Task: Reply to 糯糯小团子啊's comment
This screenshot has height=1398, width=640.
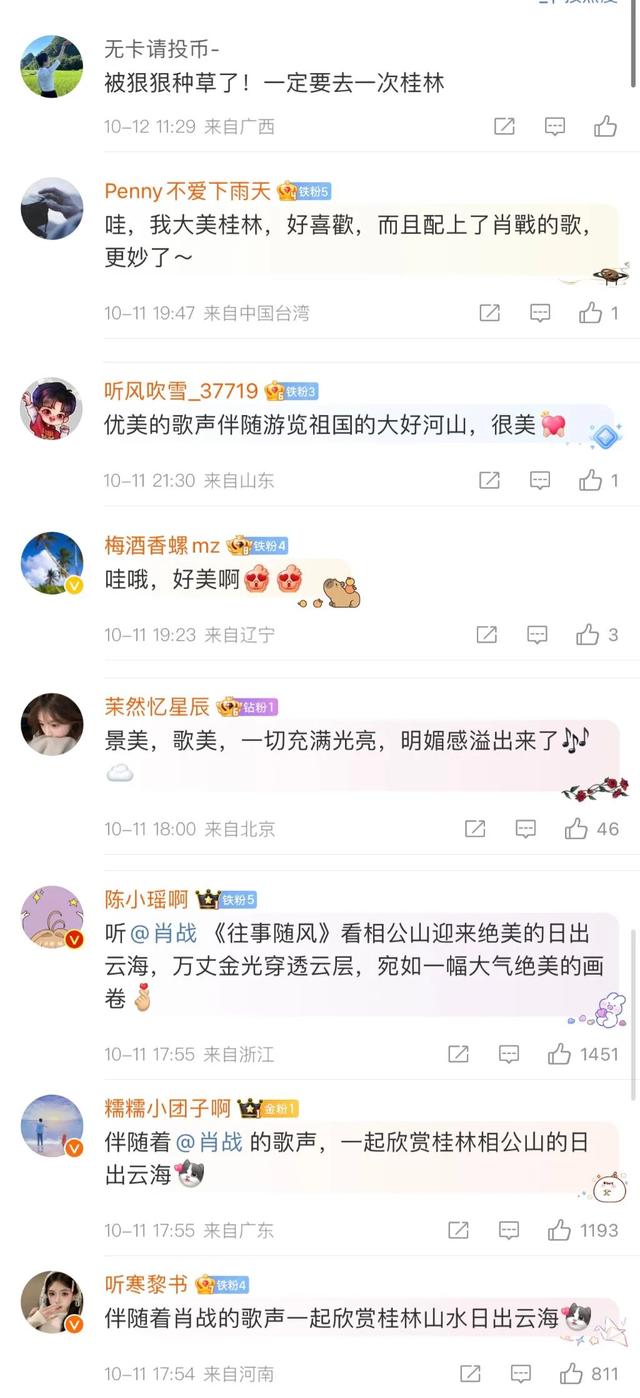Action: pos(509,1231)
